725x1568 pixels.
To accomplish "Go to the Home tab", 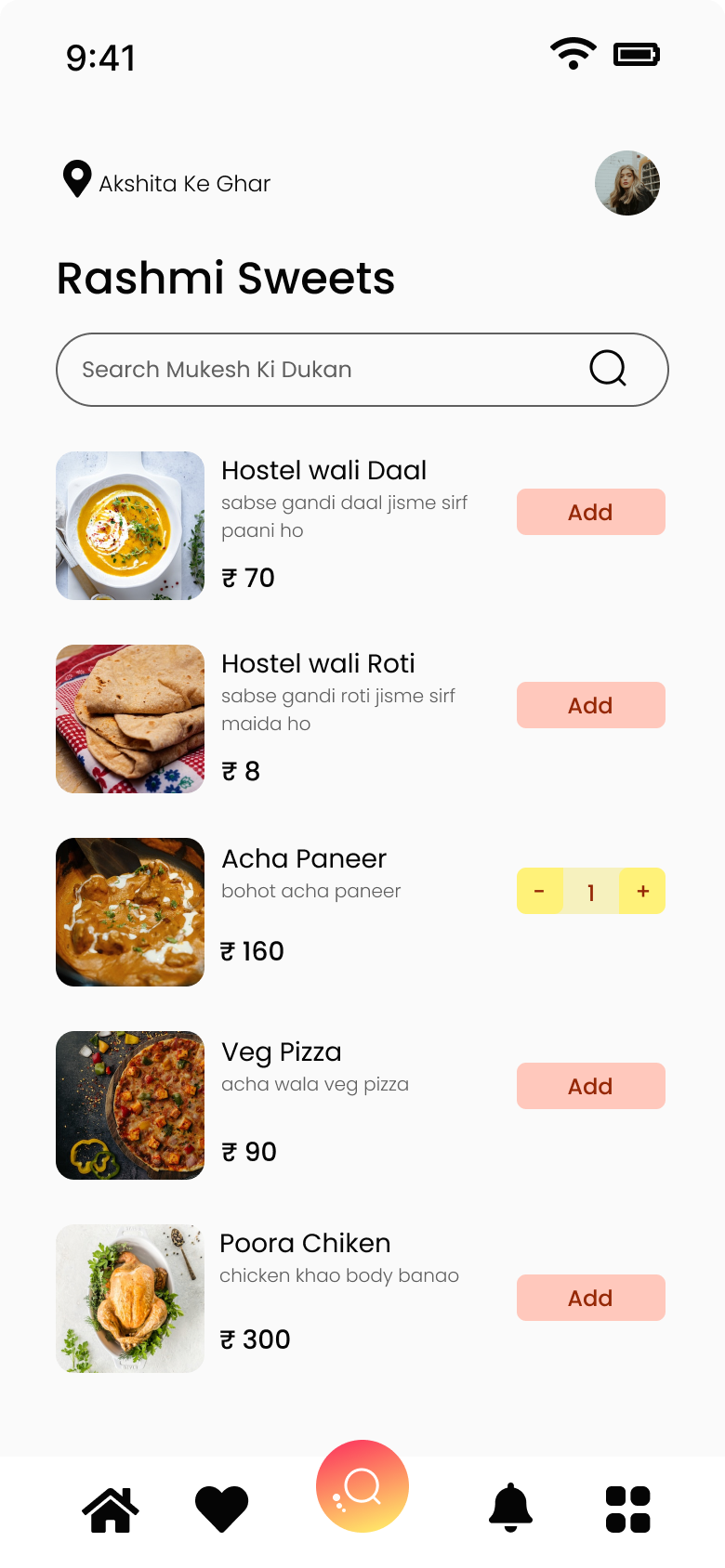I will (x=111, y=1509).
